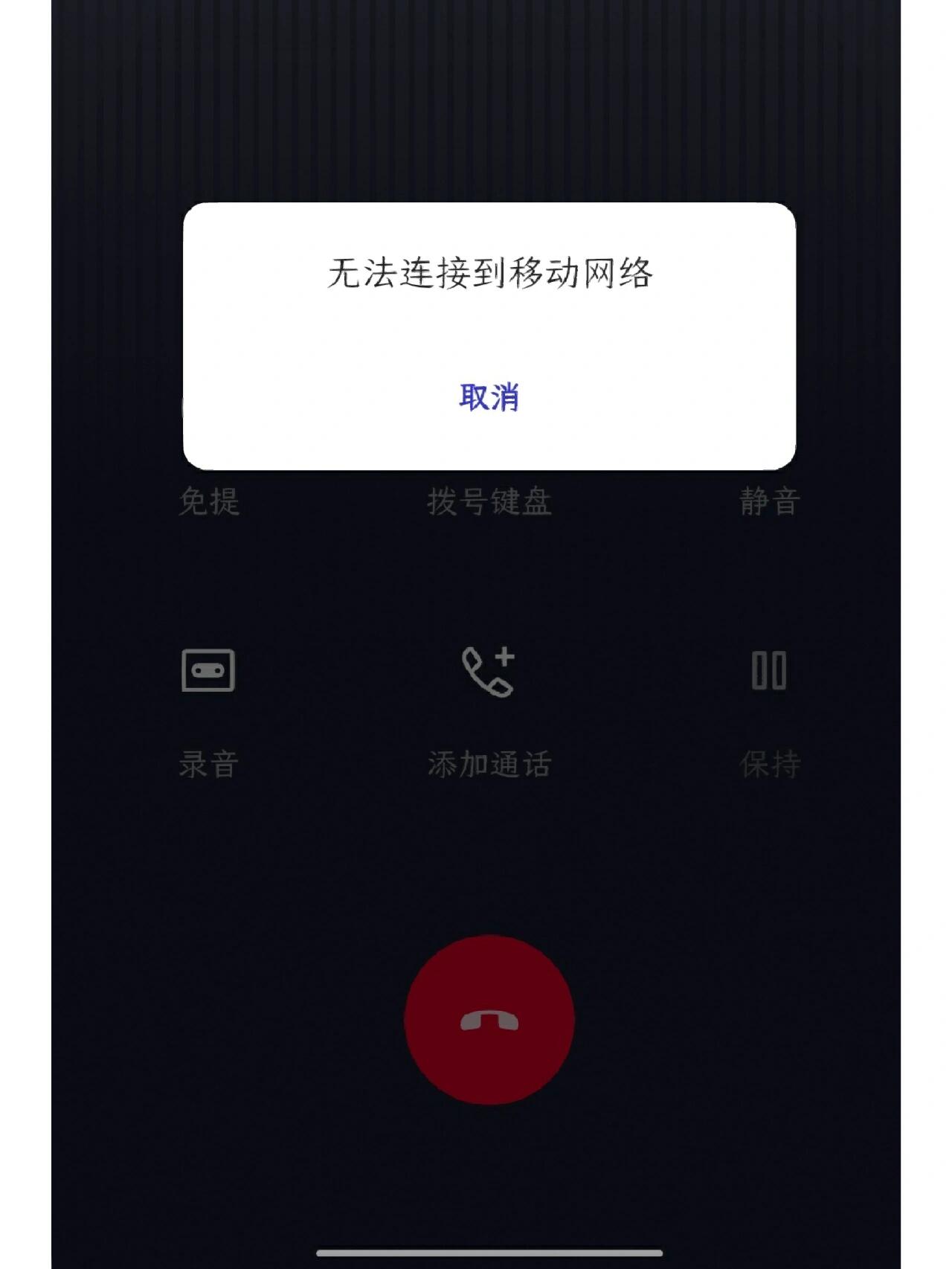This screenshot has height=1269, width=952.
Task: Start call recording (录音)
Action: click(208, 671)
